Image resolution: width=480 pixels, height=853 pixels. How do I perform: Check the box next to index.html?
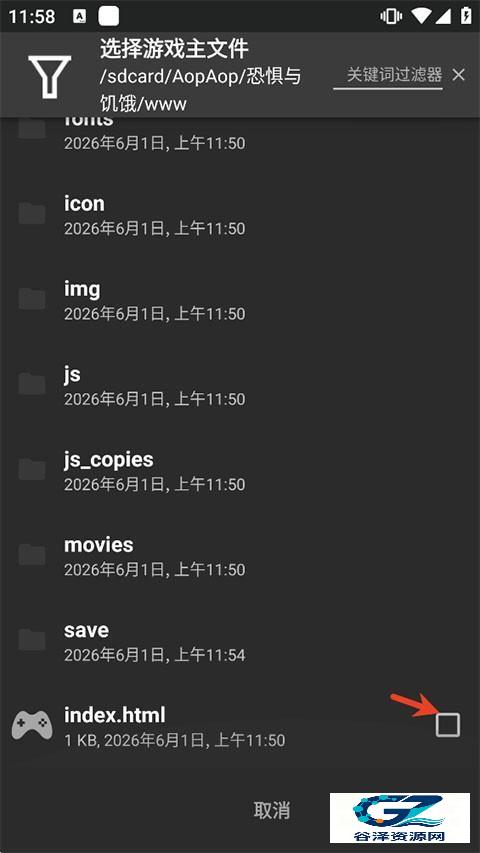pos(448,725)
